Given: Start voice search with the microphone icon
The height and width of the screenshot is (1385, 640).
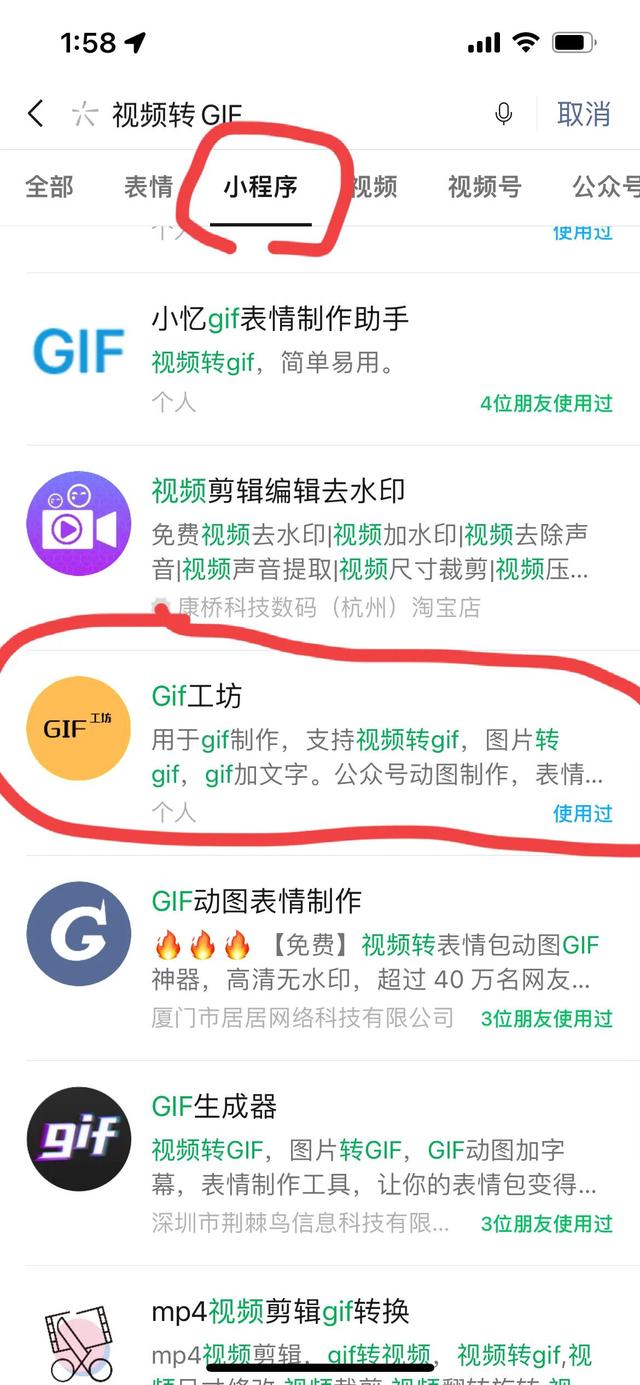Looking at the screenshot, I should 504,114.
